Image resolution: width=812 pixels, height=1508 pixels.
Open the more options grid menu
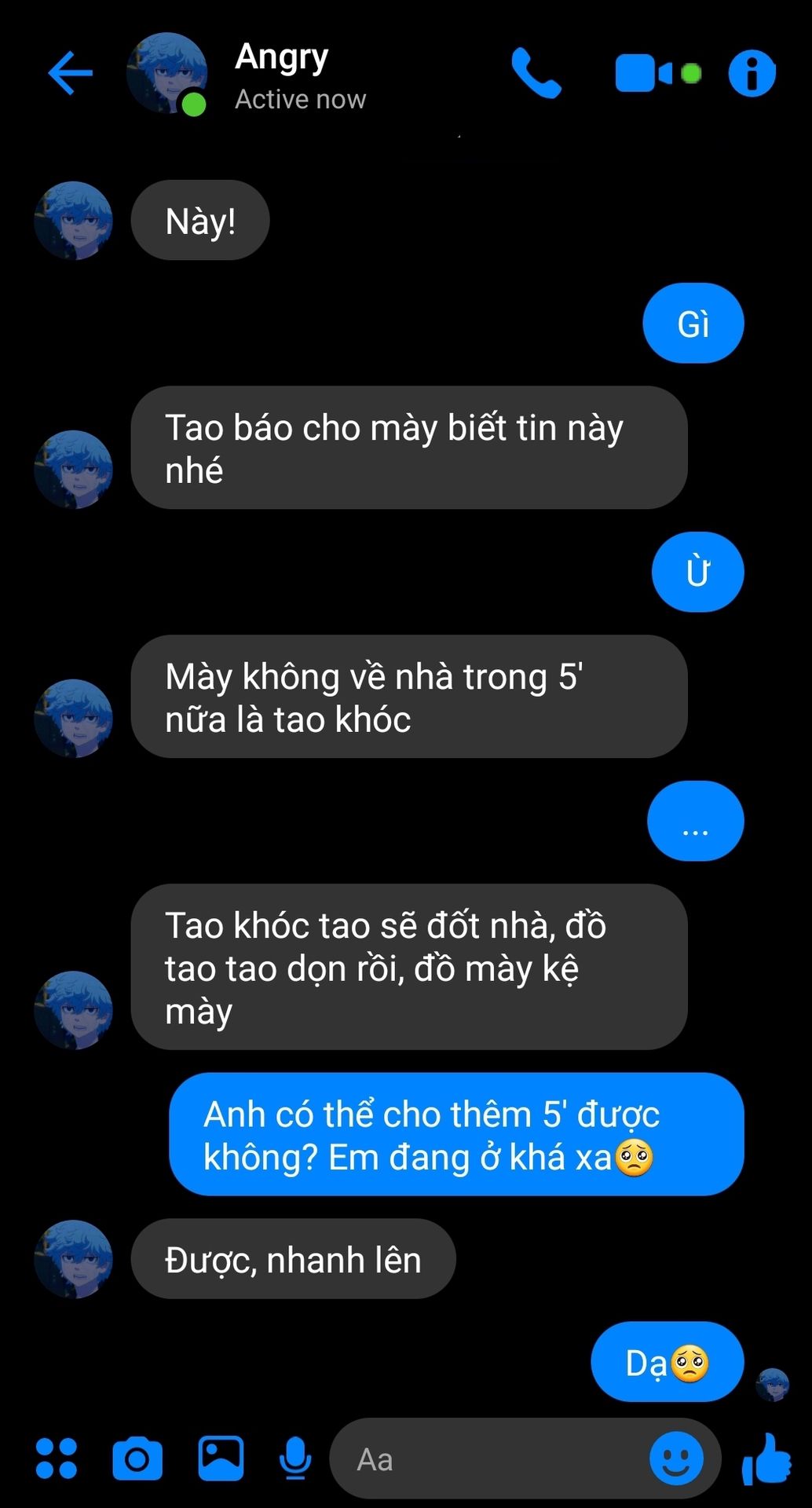click(x=57, y=1459)
